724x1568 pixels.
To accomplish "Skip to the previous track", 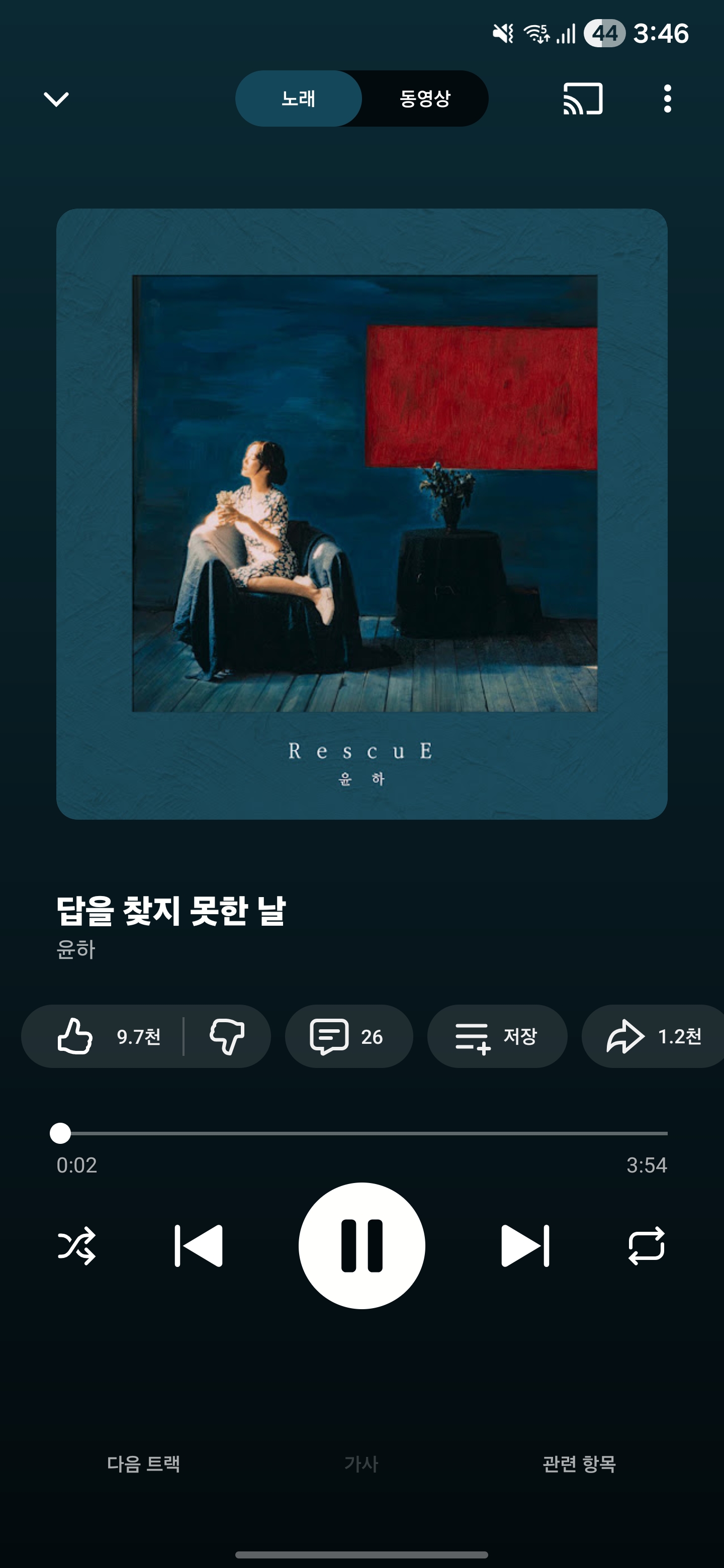I will [x=199, y=1245].
